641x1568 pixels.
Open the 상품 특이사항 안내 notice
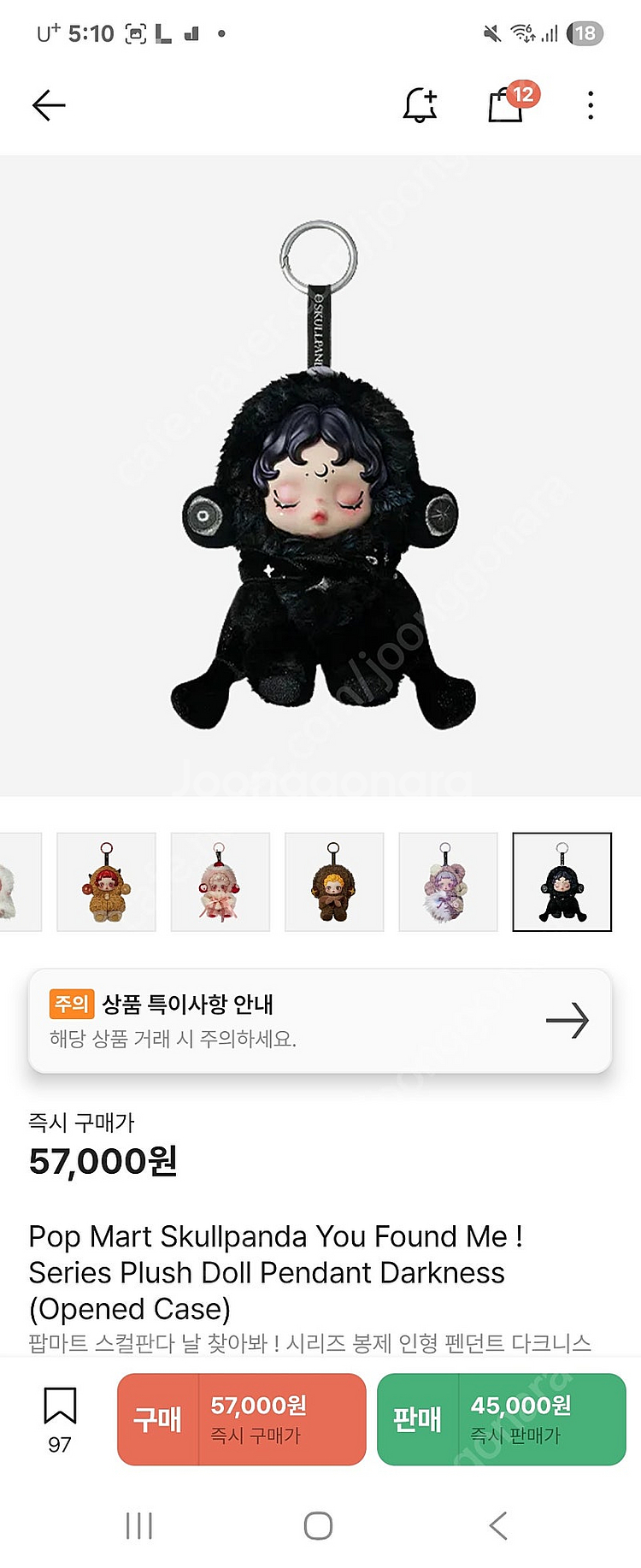pyautogui.click(x=320, y=1020)
